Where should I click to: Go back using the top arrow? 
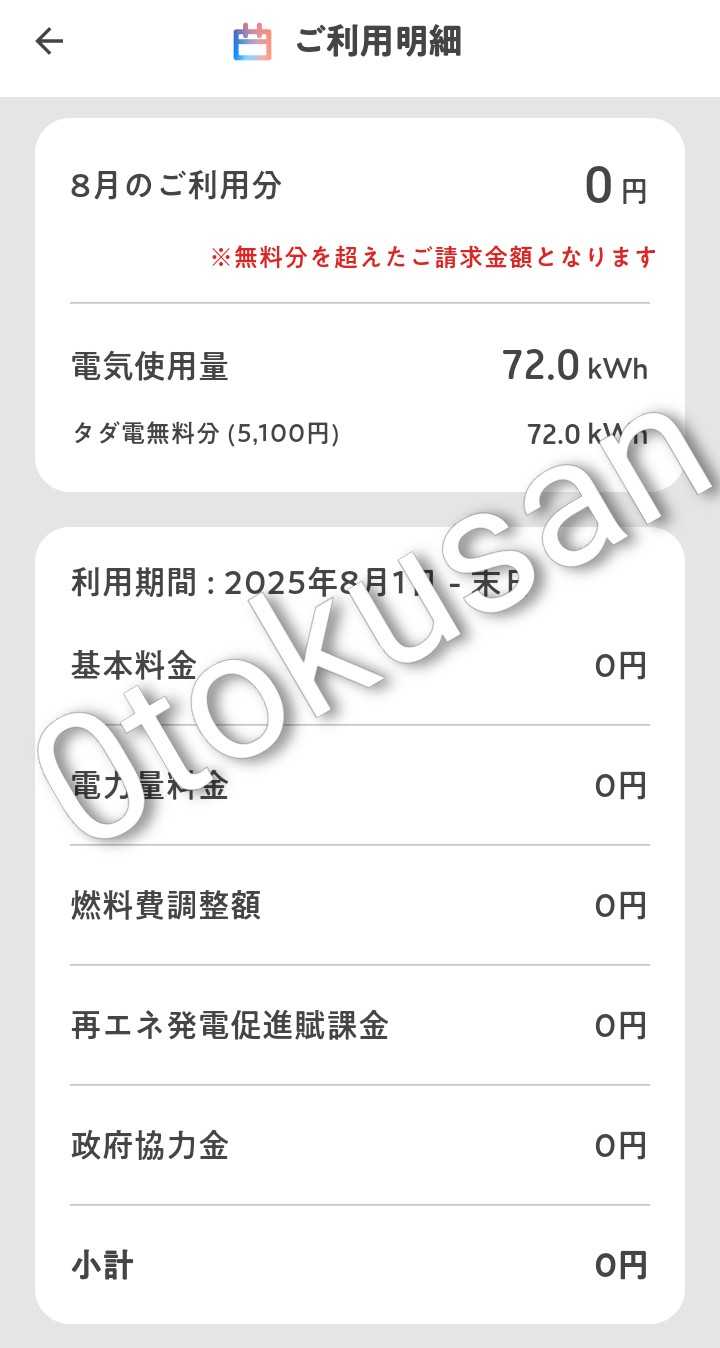pyautogui.click(x=49, y=41)
